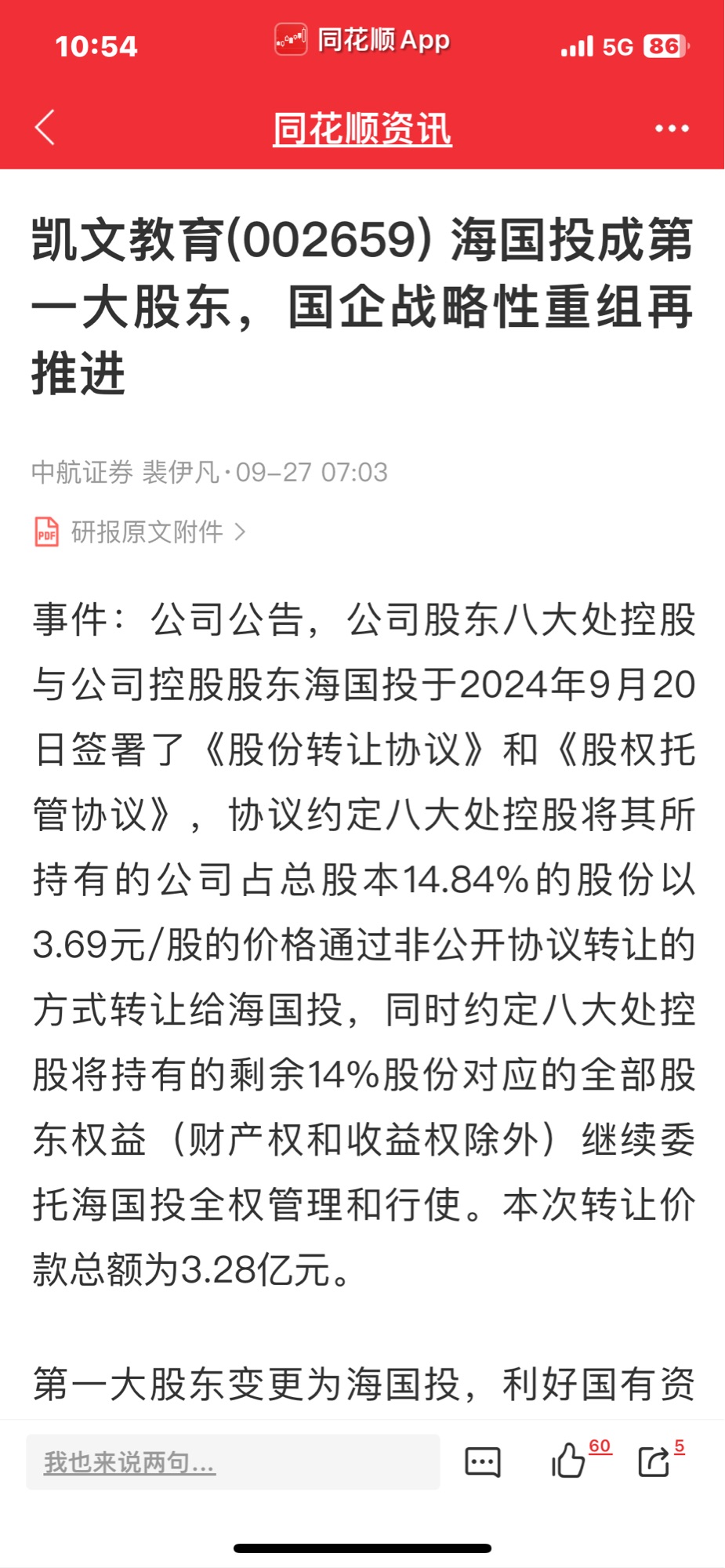The width and height of the screenshot is (725, 1568).
Task: Open the 同花顺资讯 title link
Action: [362, 129]
